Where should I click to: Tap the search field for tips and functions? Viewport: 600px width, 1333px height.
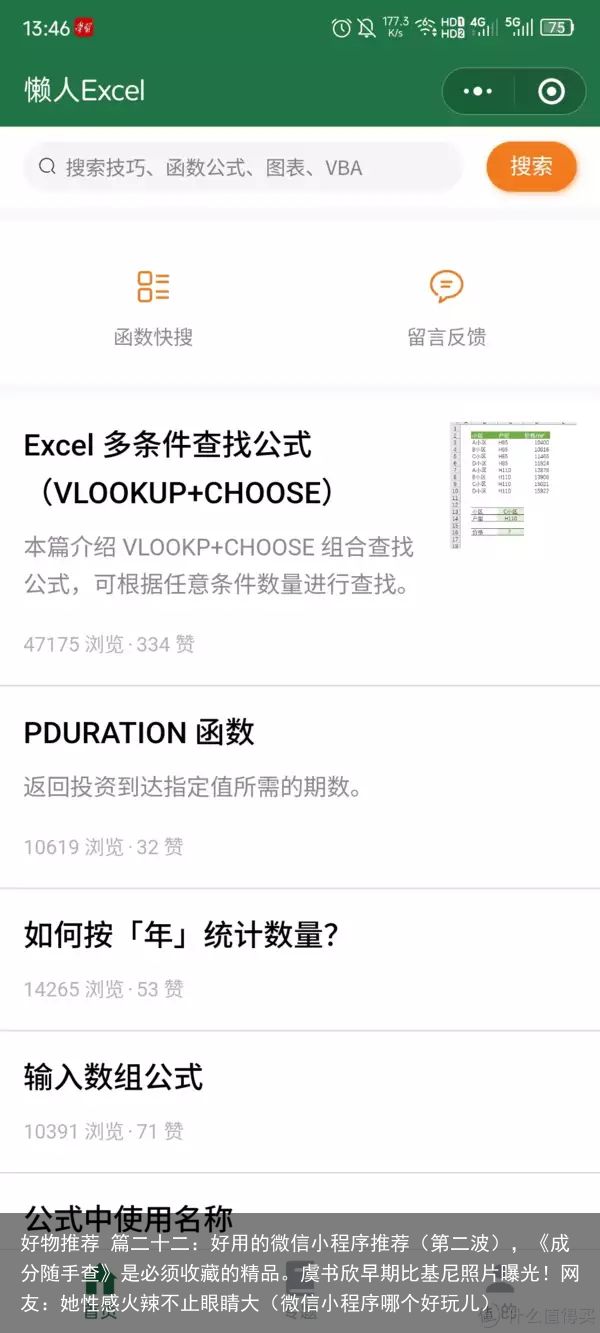coord(243,167)
